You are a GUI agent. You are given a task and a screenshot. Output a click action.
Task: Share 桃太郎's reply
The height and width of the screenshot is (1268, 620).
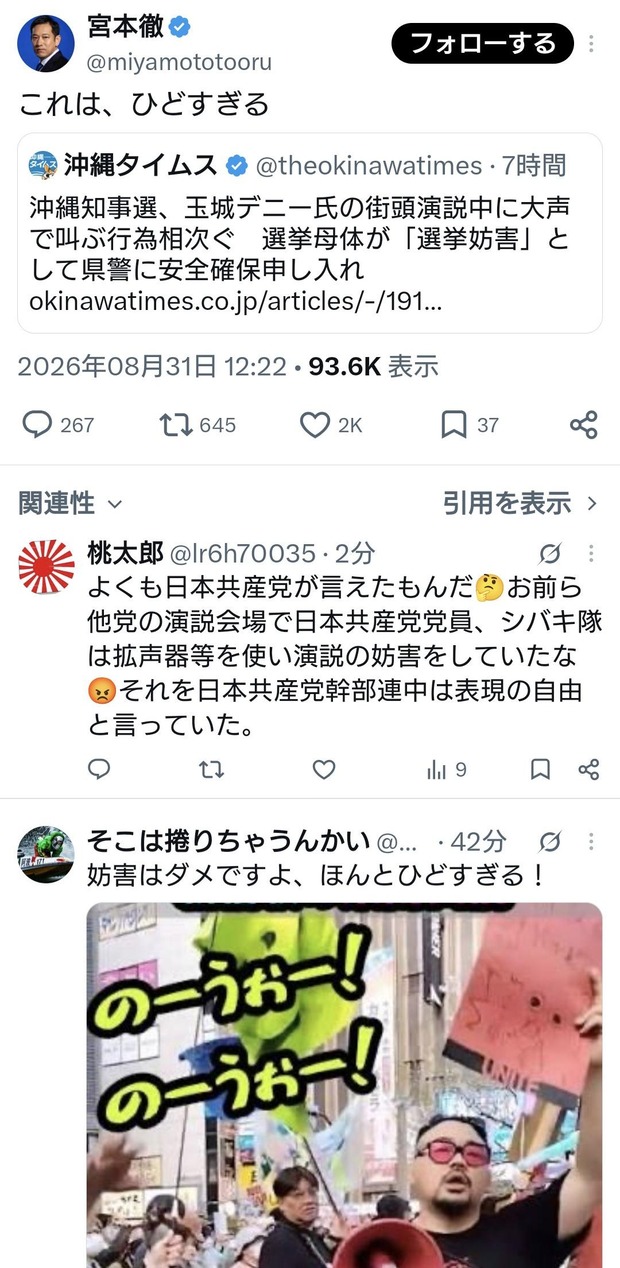pyautogui.click(x=589, y=769)
